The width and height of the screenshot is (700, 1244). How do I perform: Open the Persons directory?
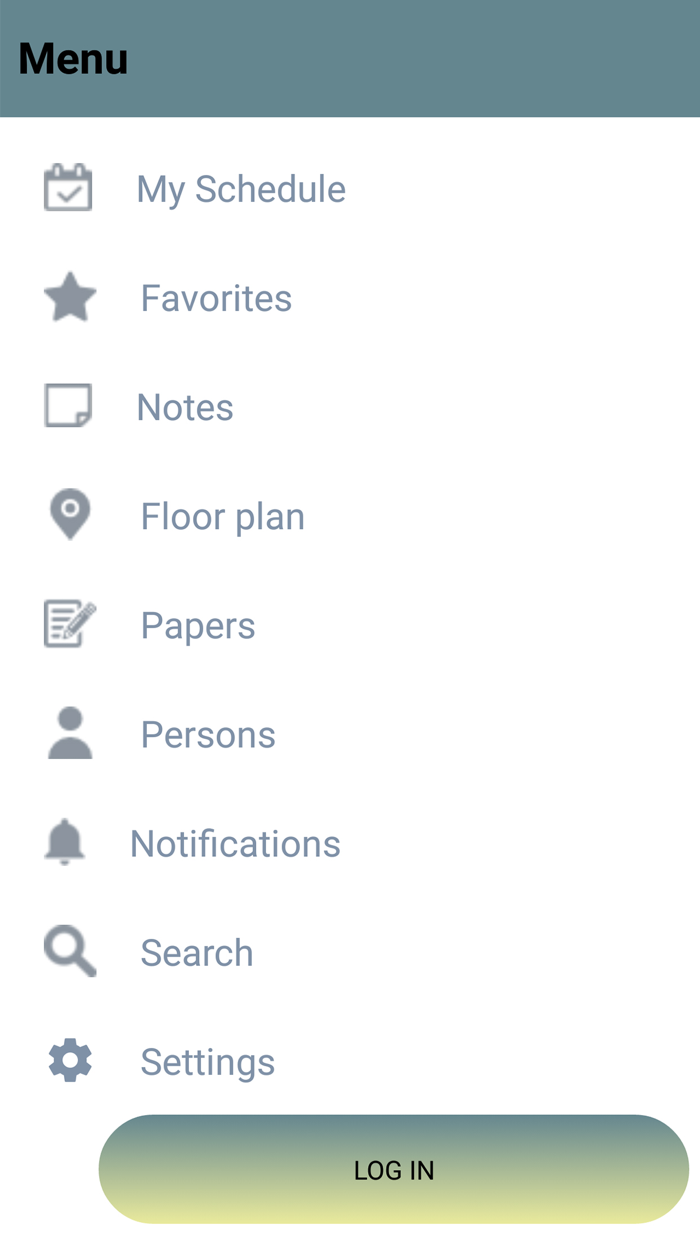(x=208, y=735)
